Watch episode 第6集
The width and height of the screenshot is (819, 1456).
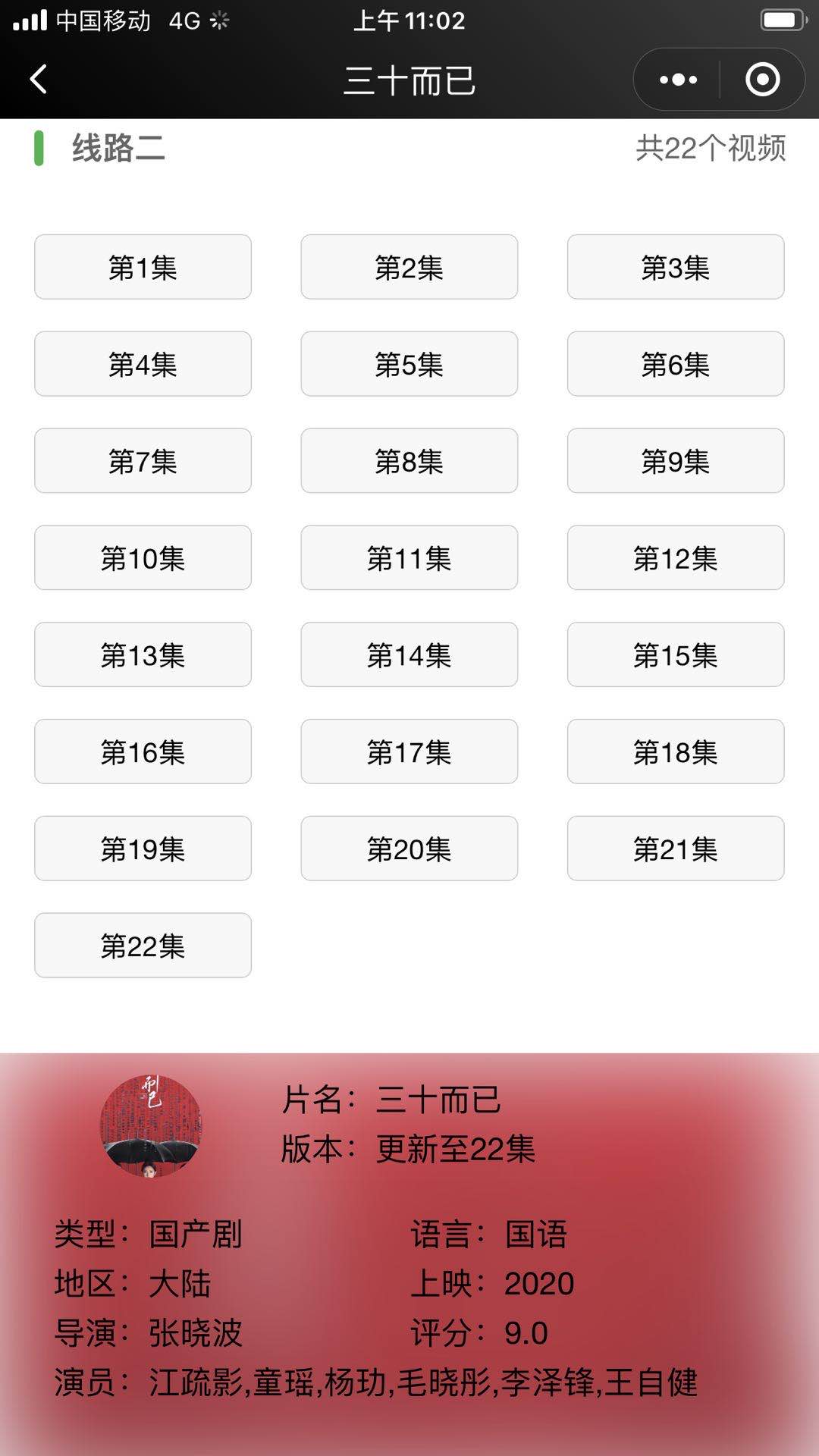click(x=676, y=364)
